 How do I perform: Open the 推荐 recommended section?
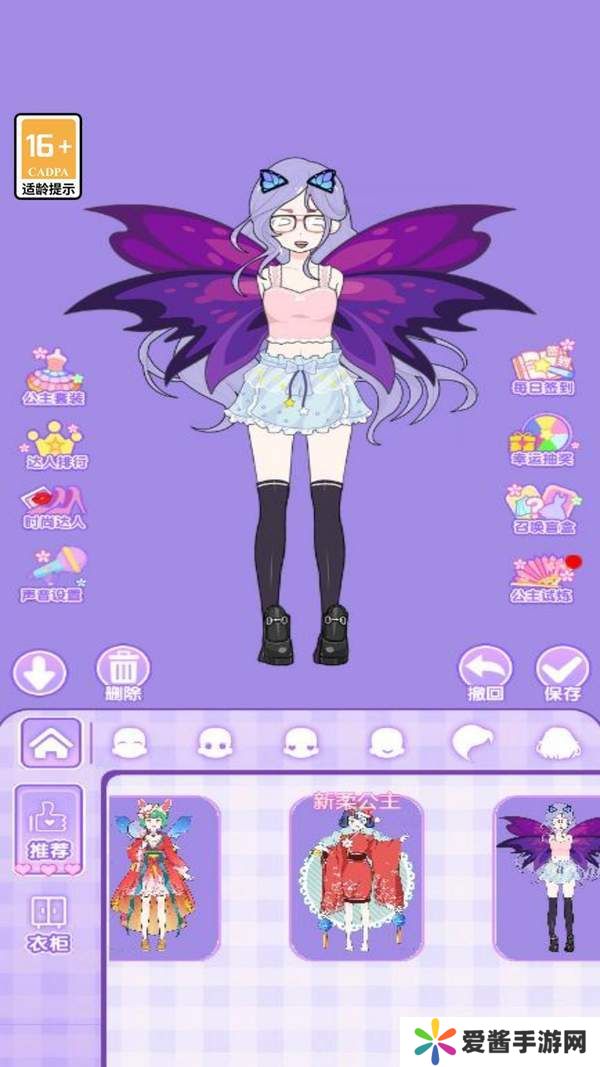(49, 830)
